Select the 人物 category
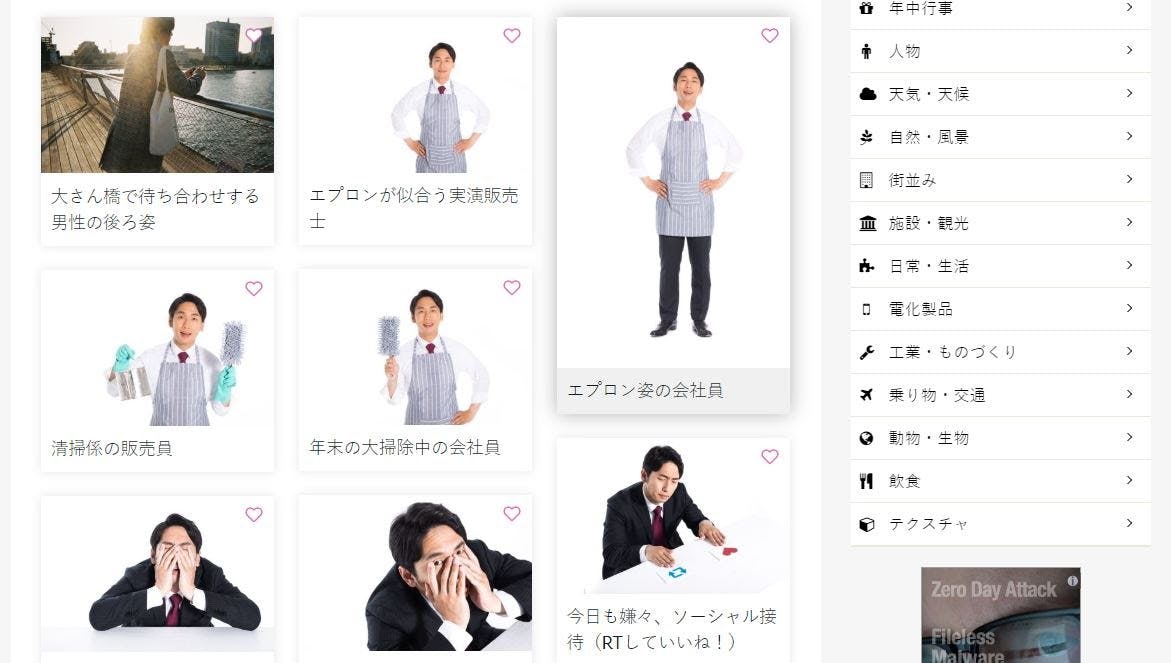1171x663 pixels. click(x=1000, y=51)
